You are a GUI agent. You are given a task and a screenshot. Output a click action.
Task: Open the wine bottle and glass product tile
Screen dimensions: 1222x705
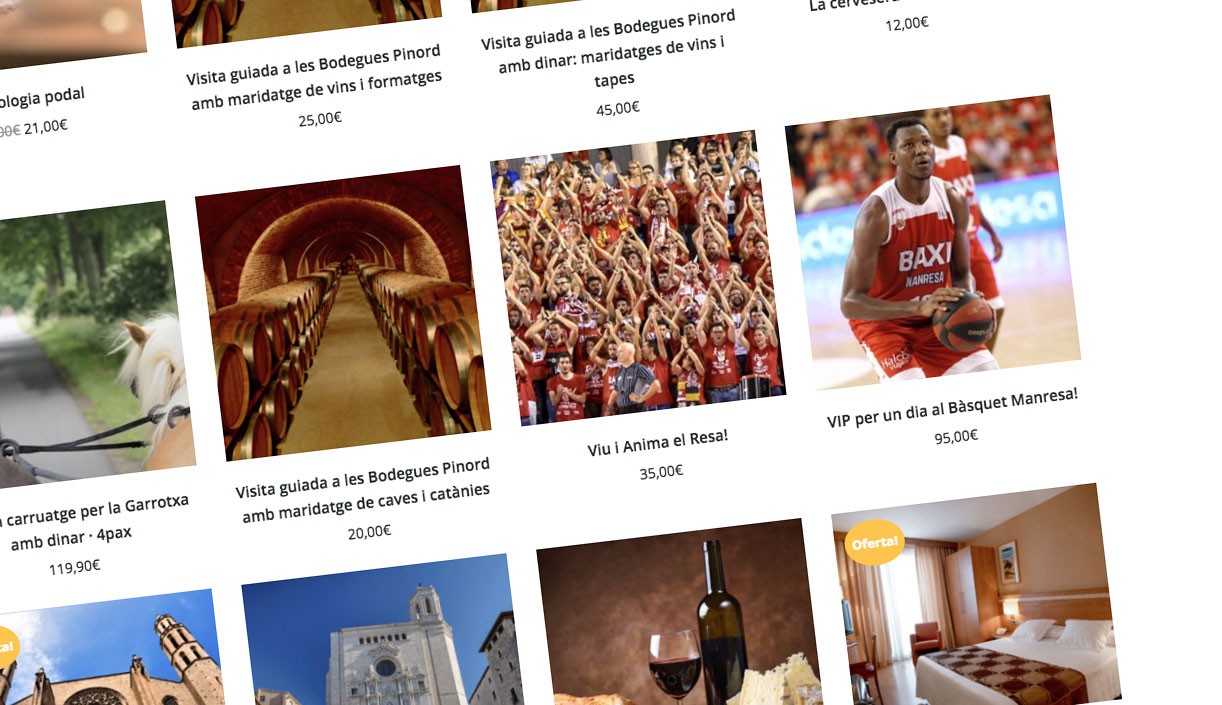pyautogui.click(x=678, y=620)
